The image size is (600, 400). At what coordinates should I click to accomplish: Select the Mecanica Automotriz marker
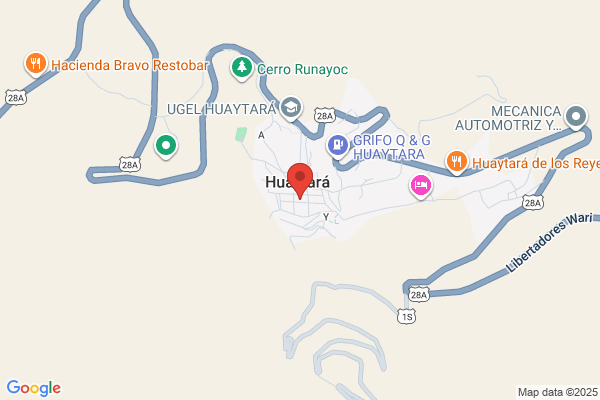click(x=576, y=117)
